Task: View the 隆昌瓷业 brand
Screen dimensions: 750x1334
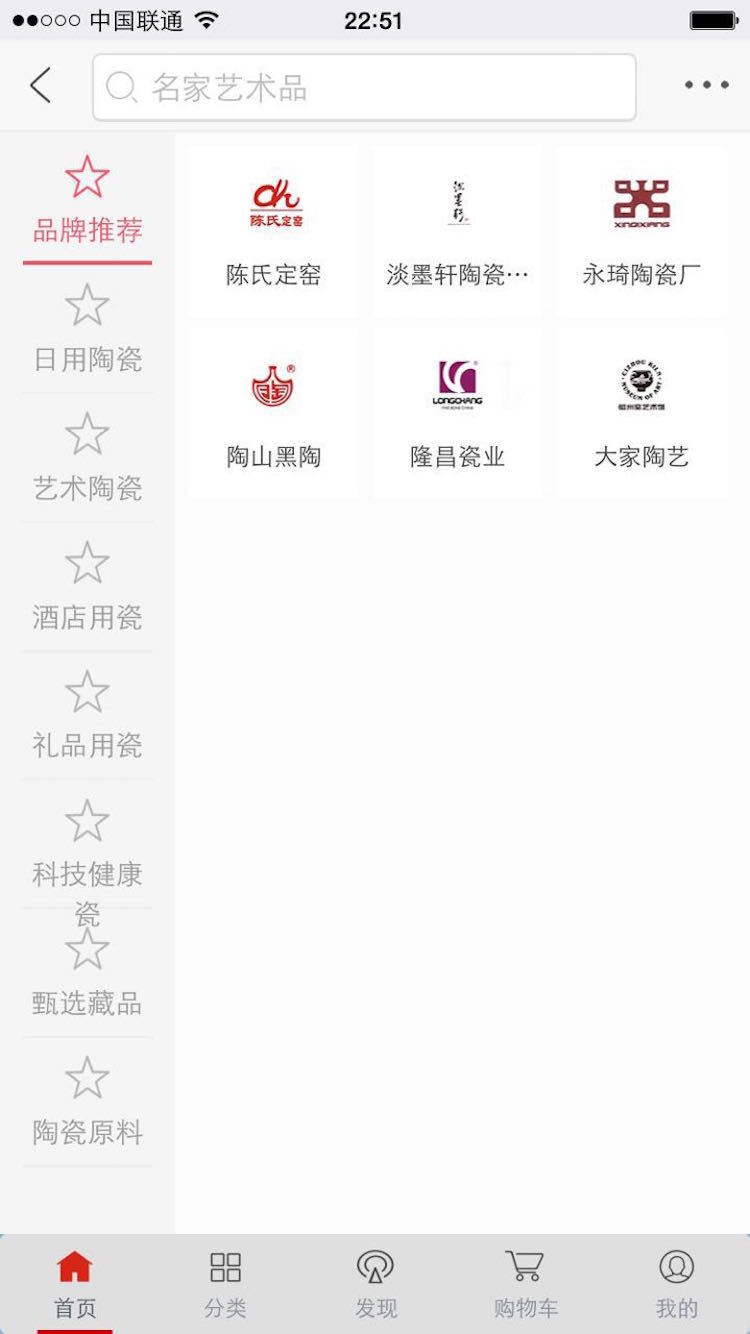Action: 458,414
